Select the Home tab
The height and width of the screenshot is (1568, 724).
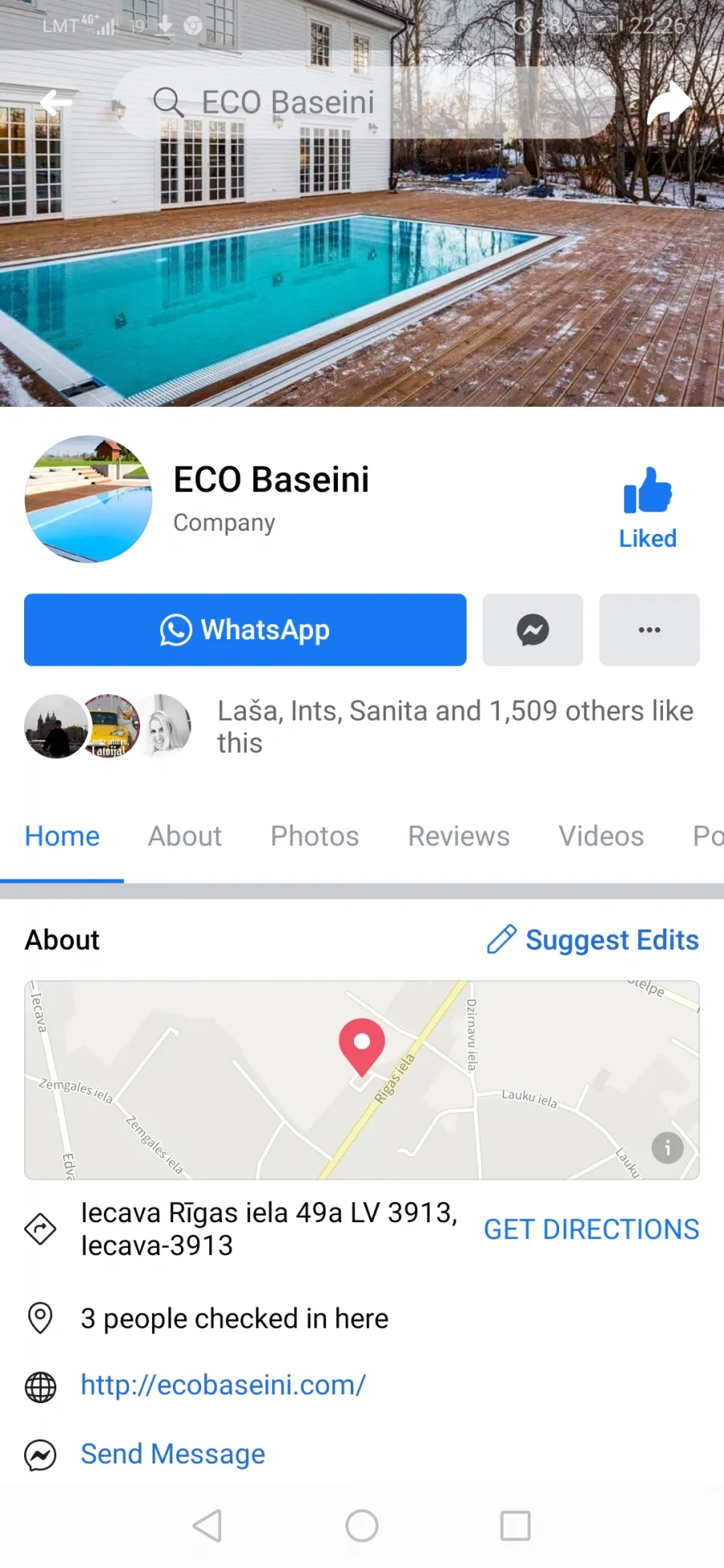62,836
